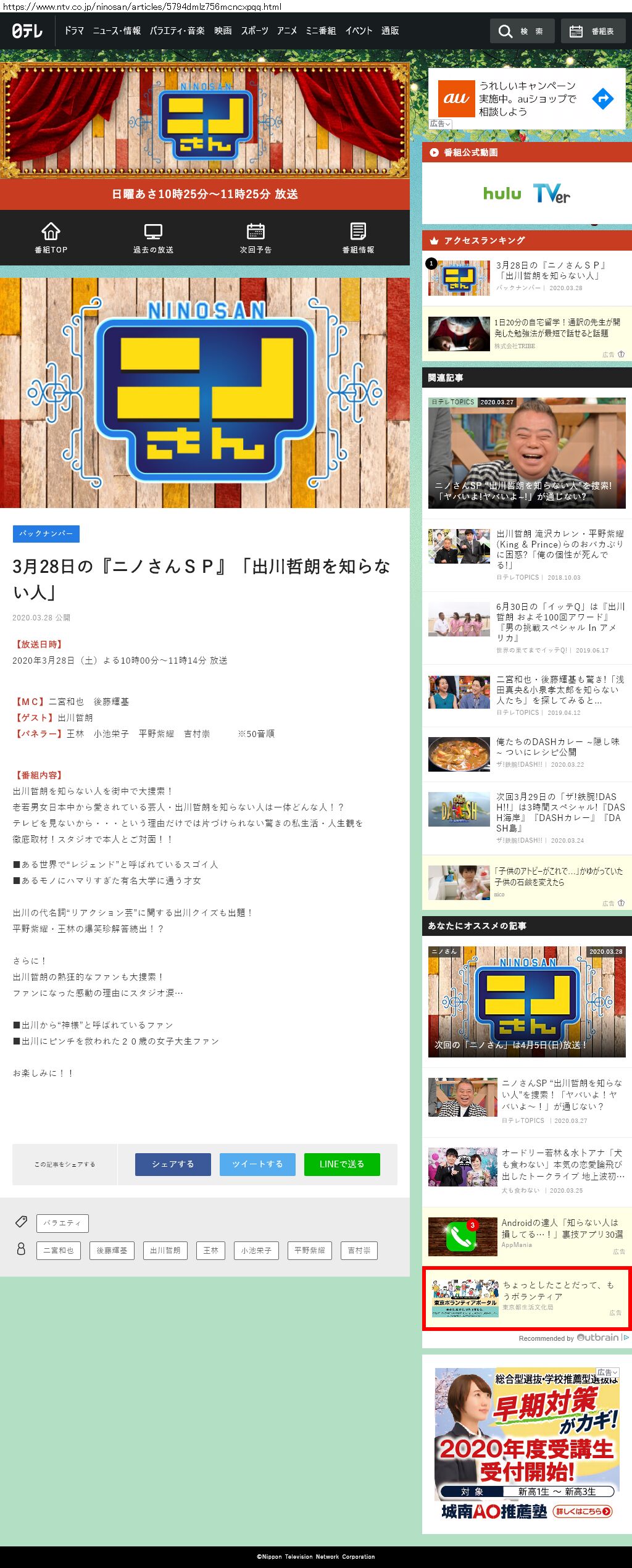The image size is (632, 1568).
Task: Open the 出川哲朗 person tag
Action: 165,1250
